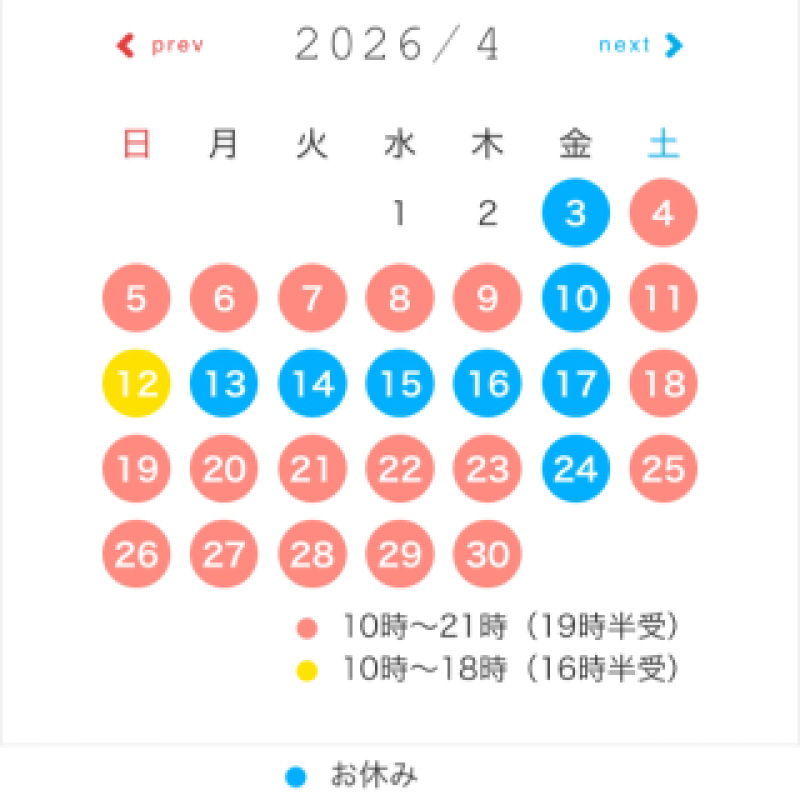Go to the previous month with prev
This screenshot has height=800, width=800.
162,46
